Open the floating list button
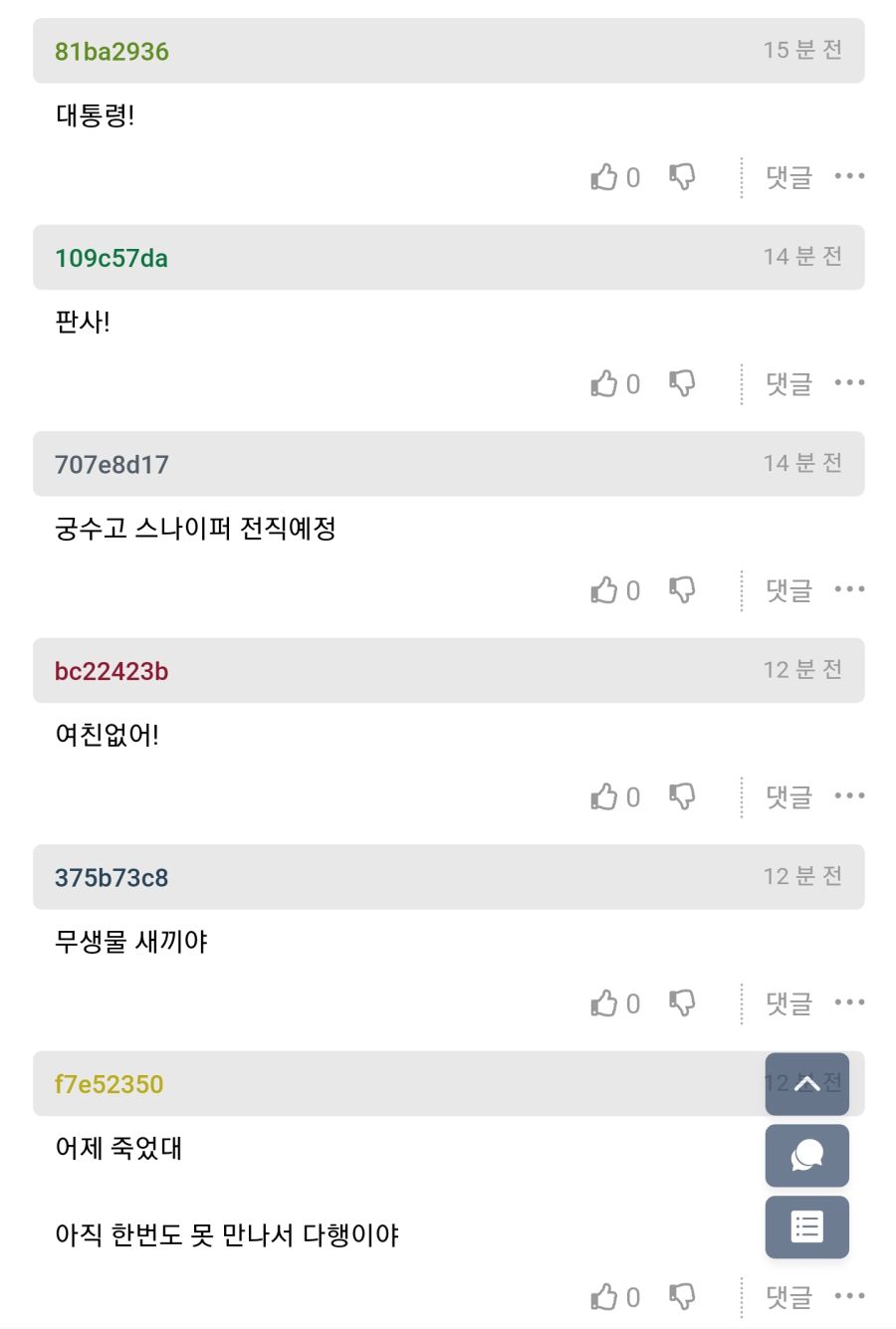This screenshot has height=1329, width=896. [x=806, y=1227]
